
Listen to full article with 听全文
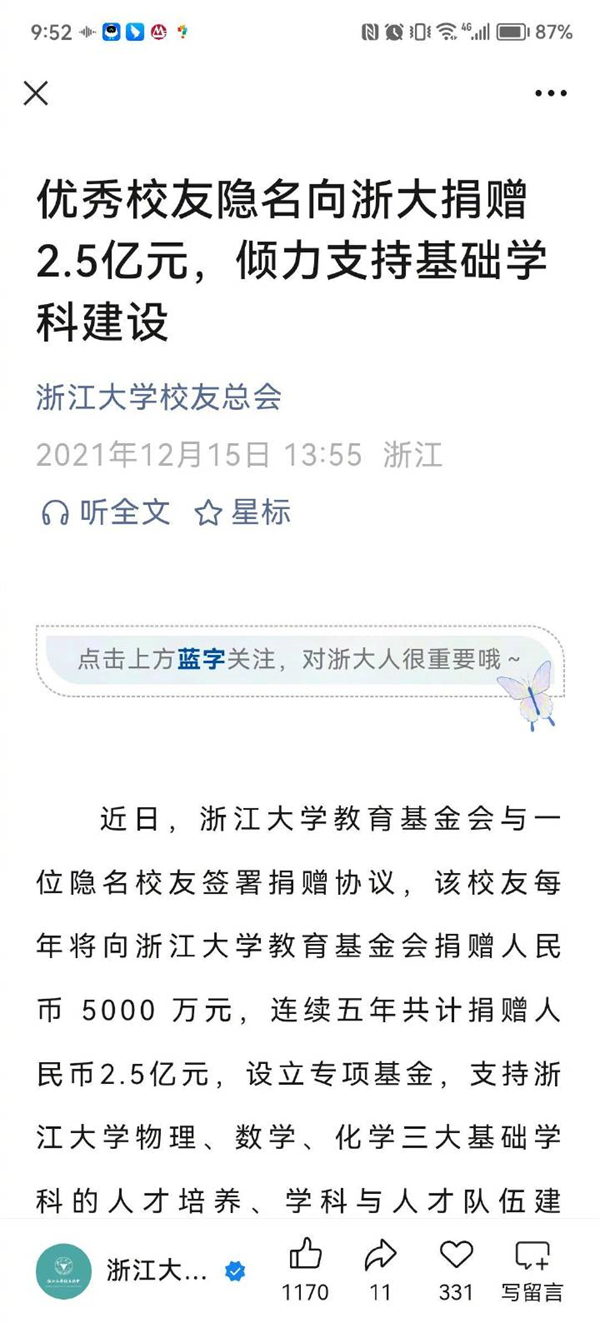coord(105,513)
